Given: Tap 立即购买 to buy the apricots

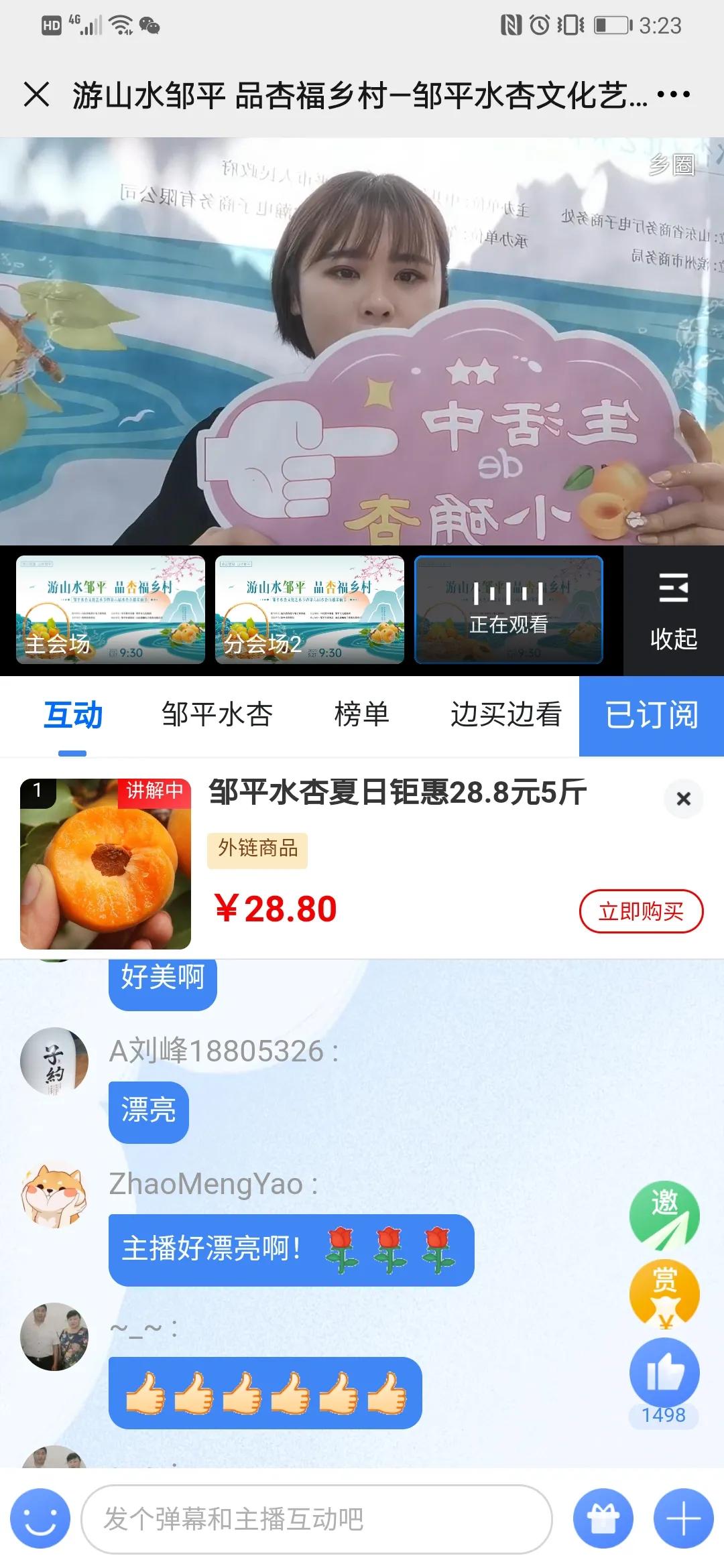Looking at the screenshot, I should click(x=641, y=911).
